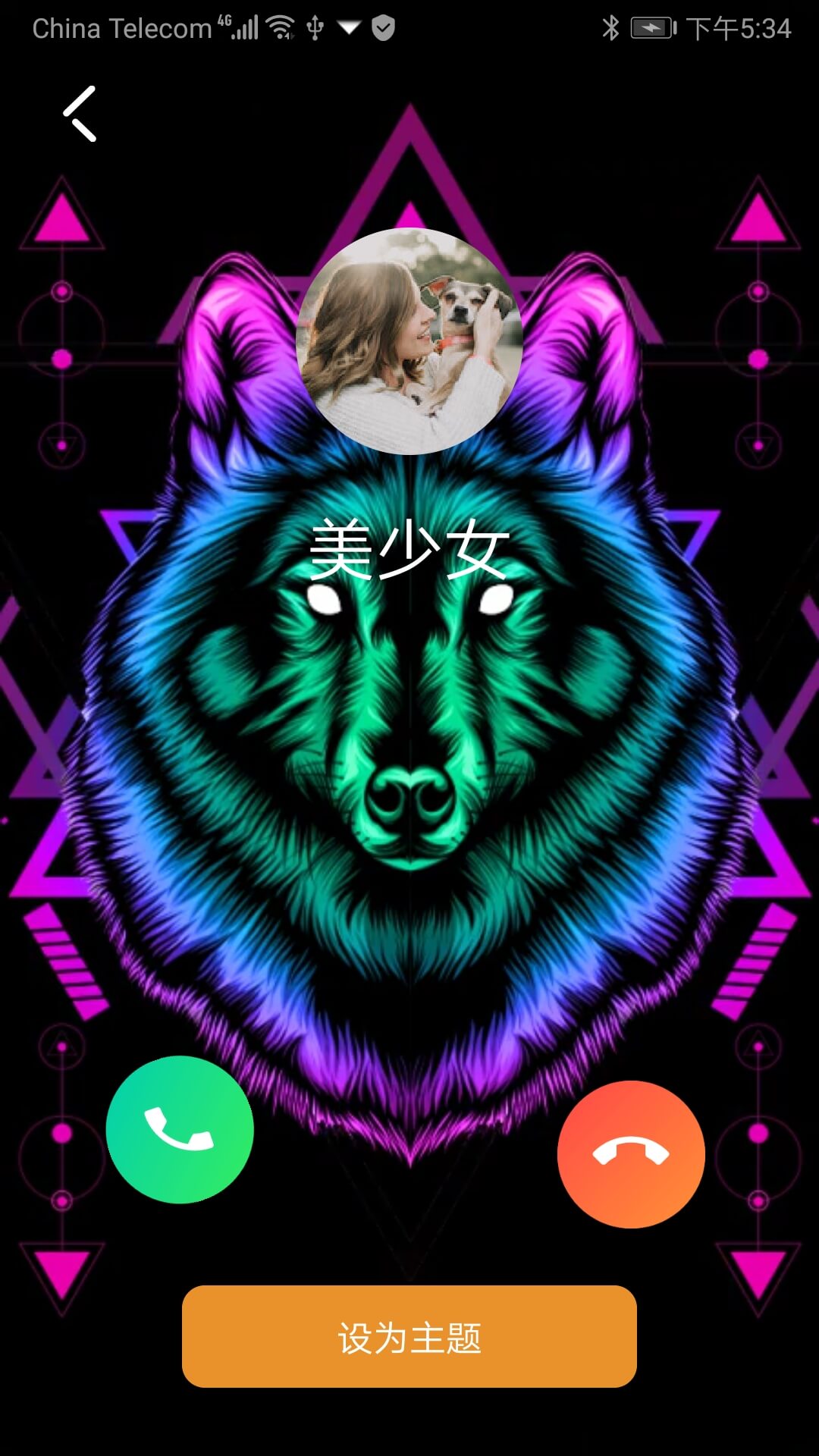Tap the 设为主题 button to apply theme
819x1456 pixels.
click(x=409, y=1337)
